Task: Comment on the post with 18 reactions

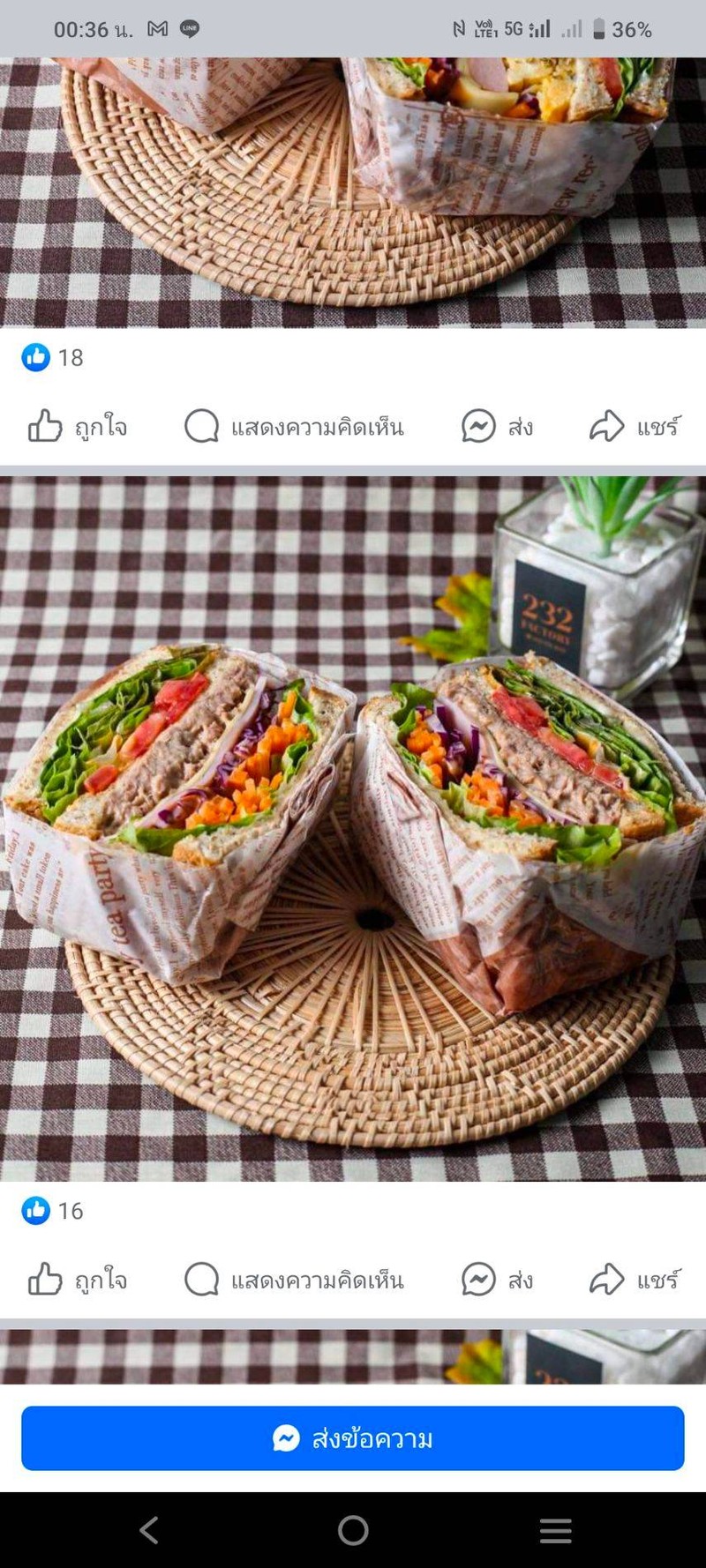Action: pyautogui.click(x=294, y=427)
